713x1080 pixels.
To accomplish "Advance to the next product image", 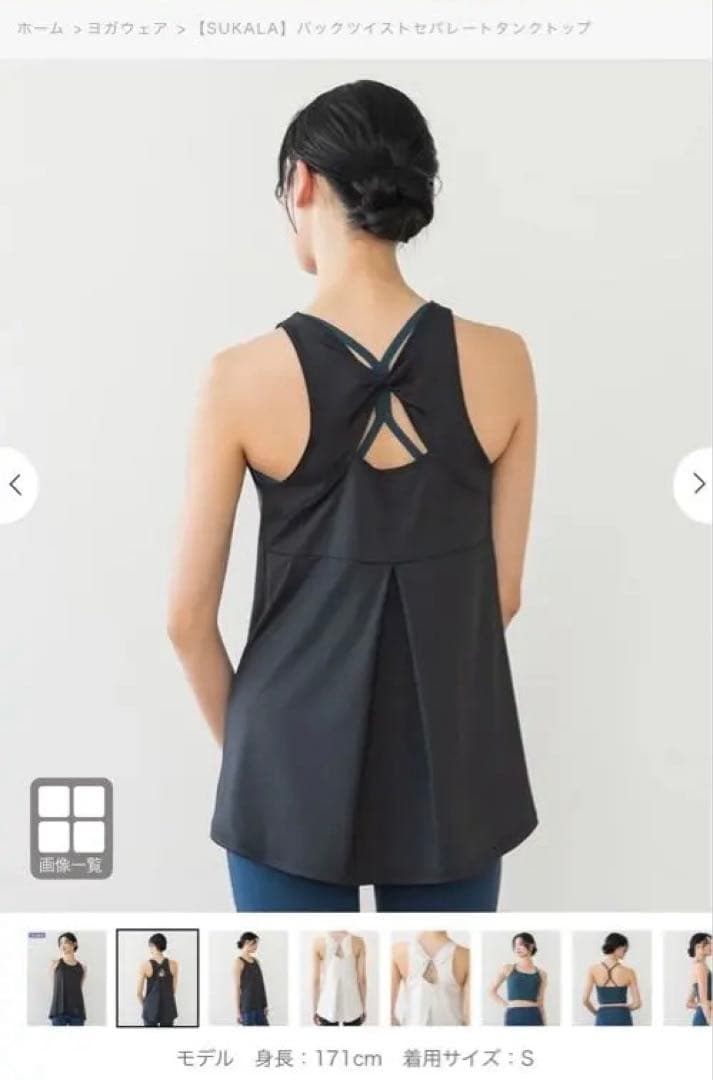I will click(697, 485).
